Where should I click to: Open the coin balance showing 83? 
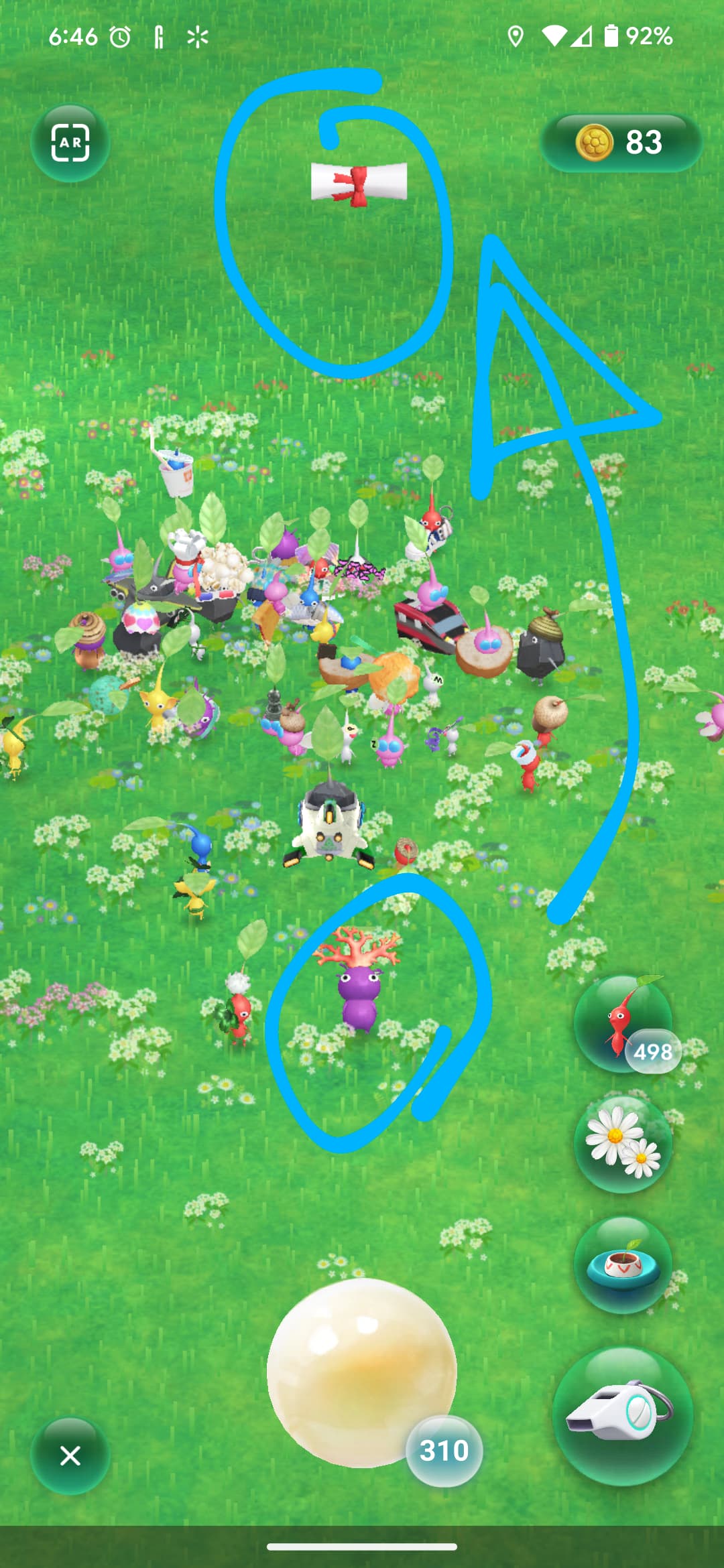pos(620,143)
